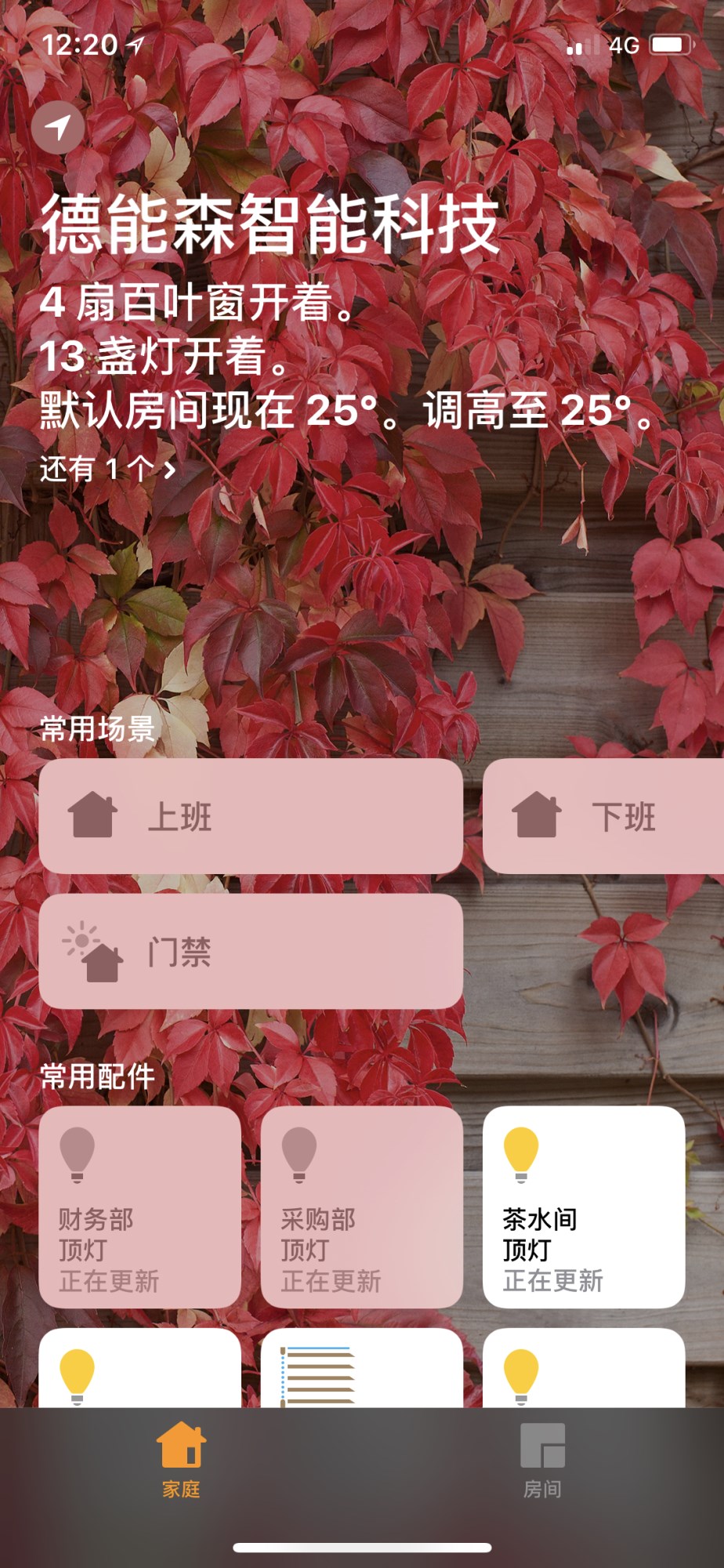The image size is (724, 1568).
Task: Activate the 下班 scene
Action: [603, 816]
